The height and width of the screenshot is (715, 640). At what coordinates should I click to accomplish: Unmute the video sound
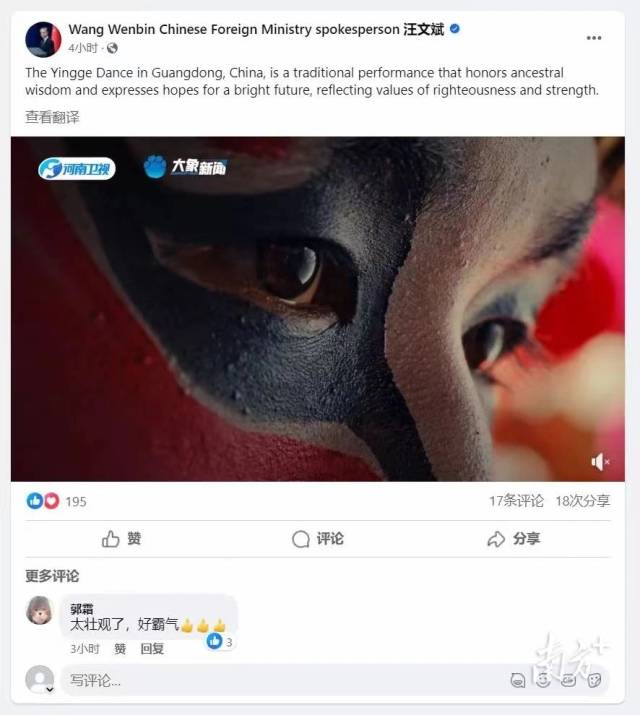click(x=600, y=461)
